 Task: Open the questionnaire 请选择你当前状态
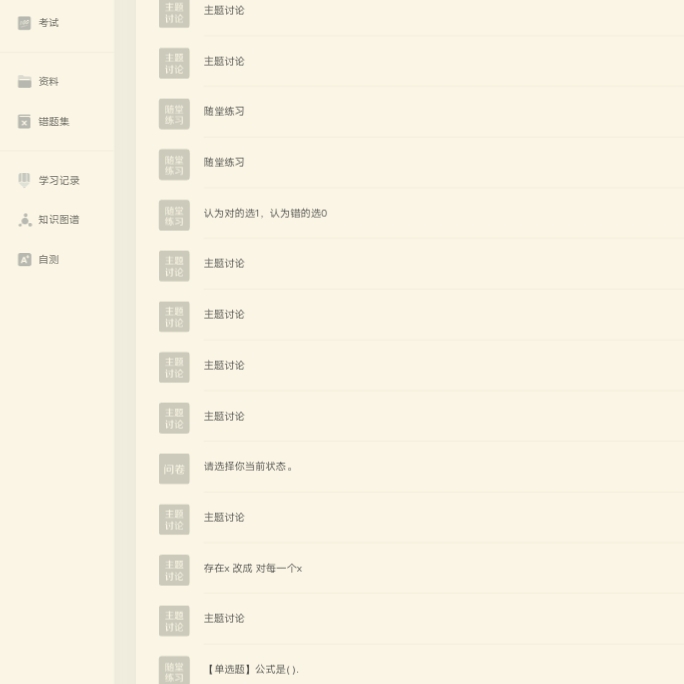[x=248, y=466]
